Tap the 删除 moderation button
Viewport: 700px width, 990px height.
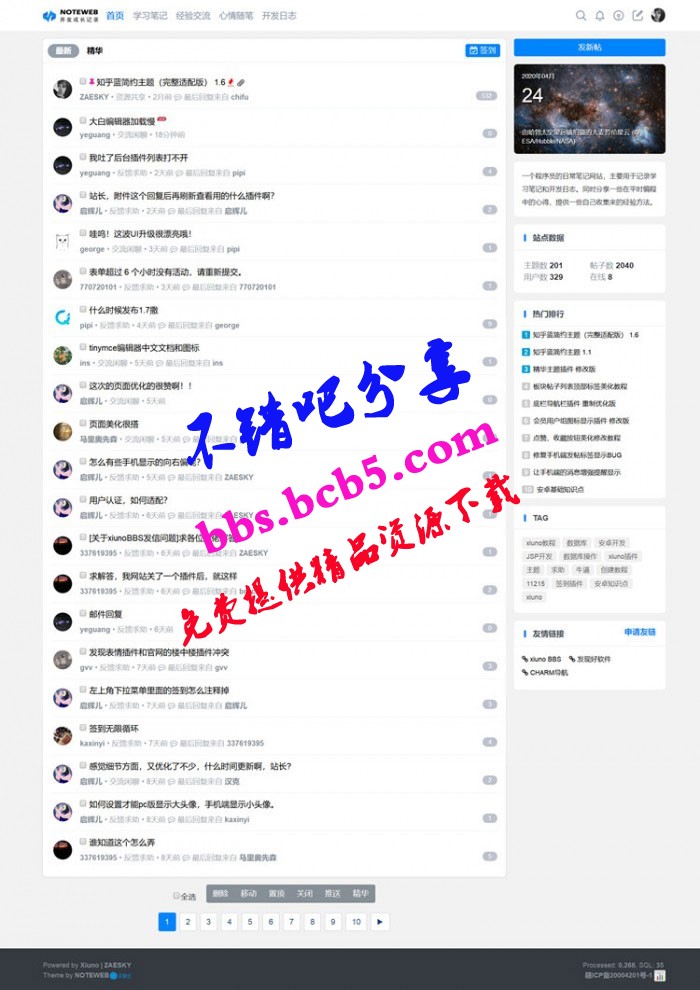coord(221,893)
